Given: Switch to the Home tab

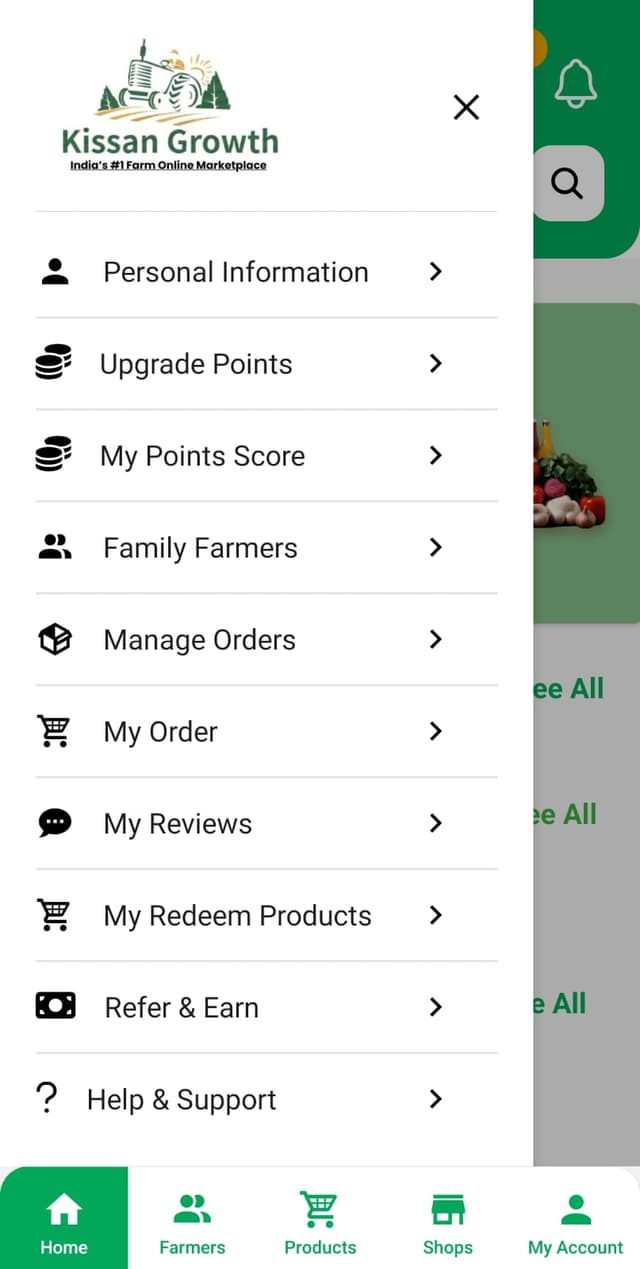Looking at the screenshot, I should tap(64, 1218).
